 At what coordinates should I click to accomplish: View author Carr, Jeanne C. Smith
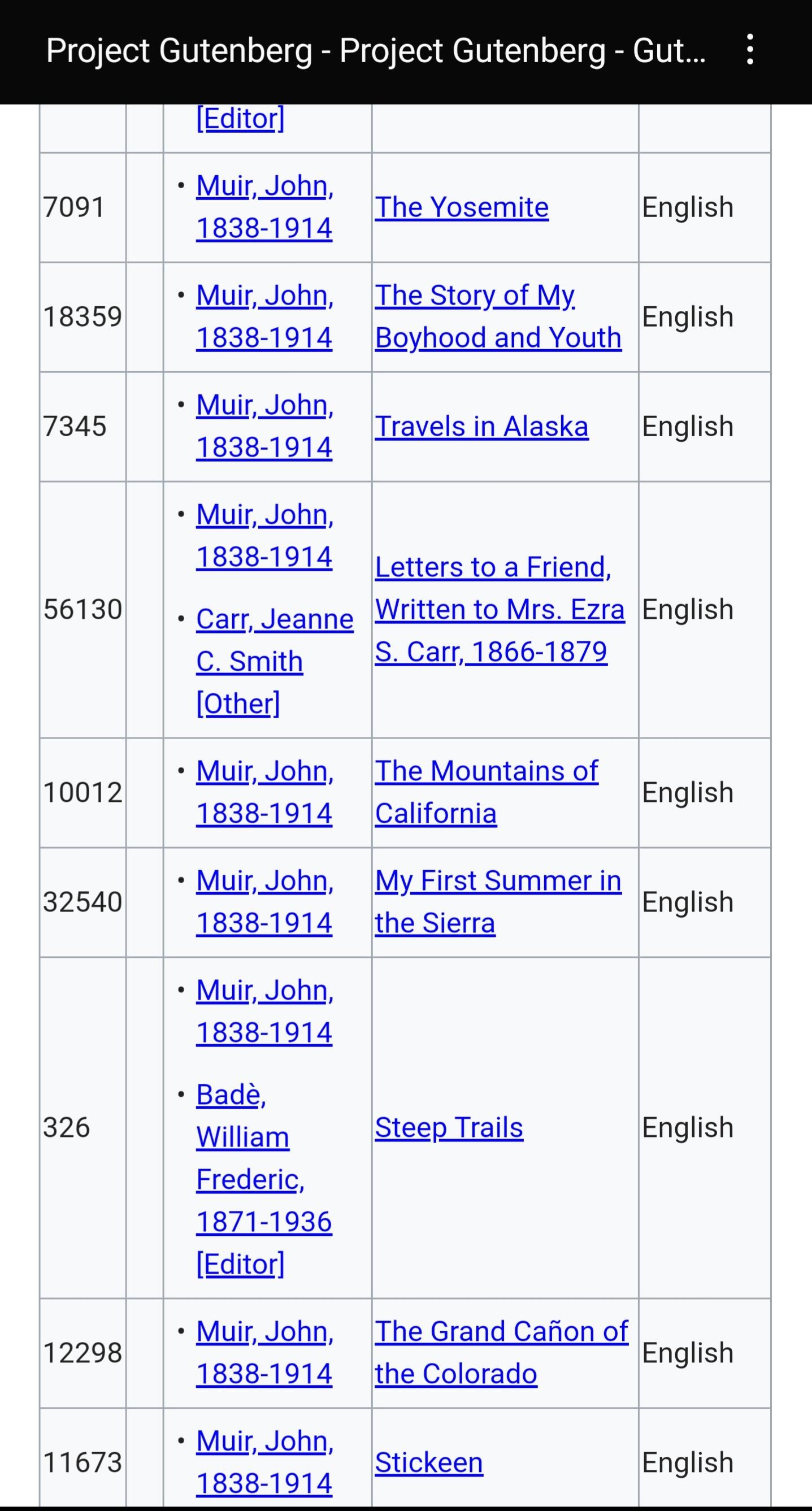tap(275, 661)
